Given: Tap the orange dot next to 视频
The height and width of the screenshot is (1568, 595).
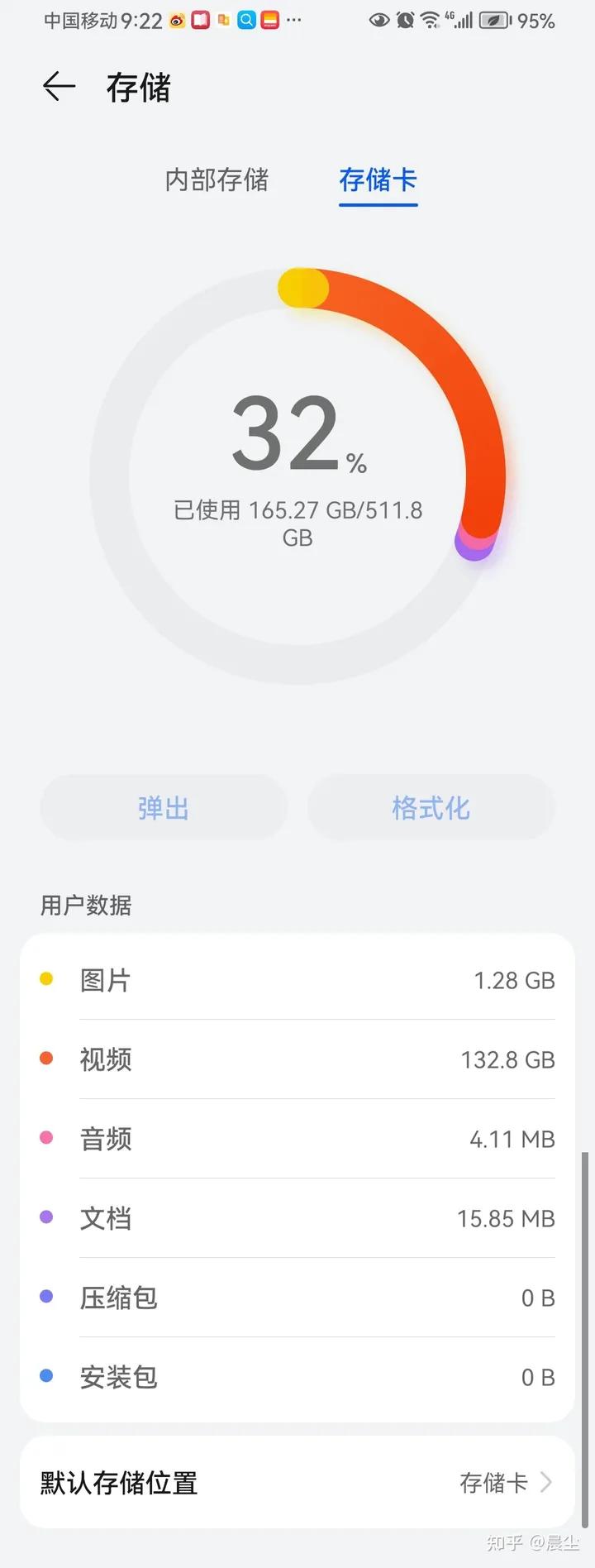Looking at the screenshot, I should (x=46, y=1058).
